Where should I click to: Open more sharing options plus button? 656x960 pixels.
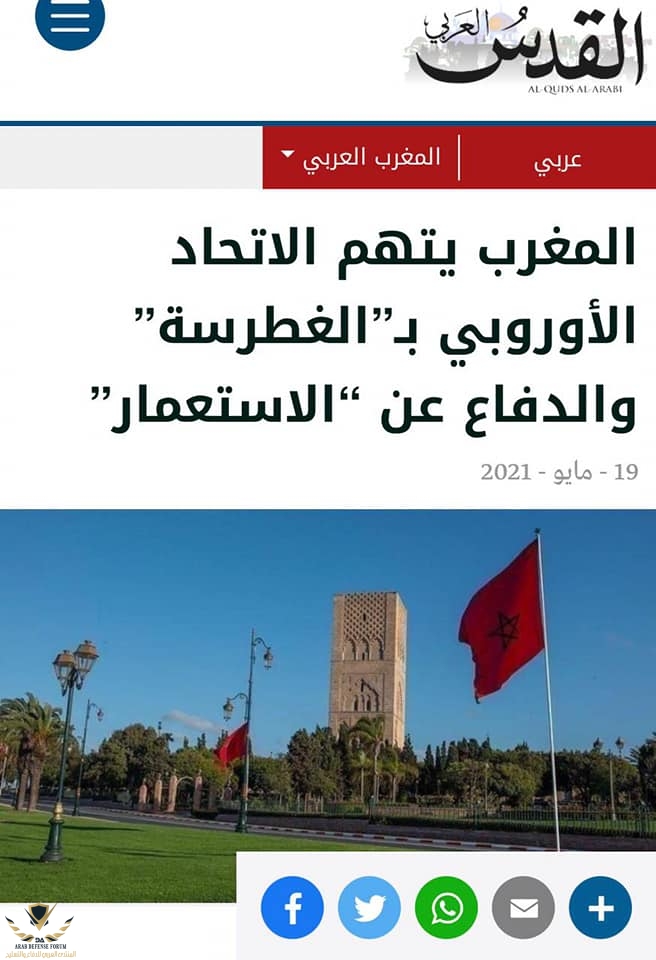click(x=600, y=908)
